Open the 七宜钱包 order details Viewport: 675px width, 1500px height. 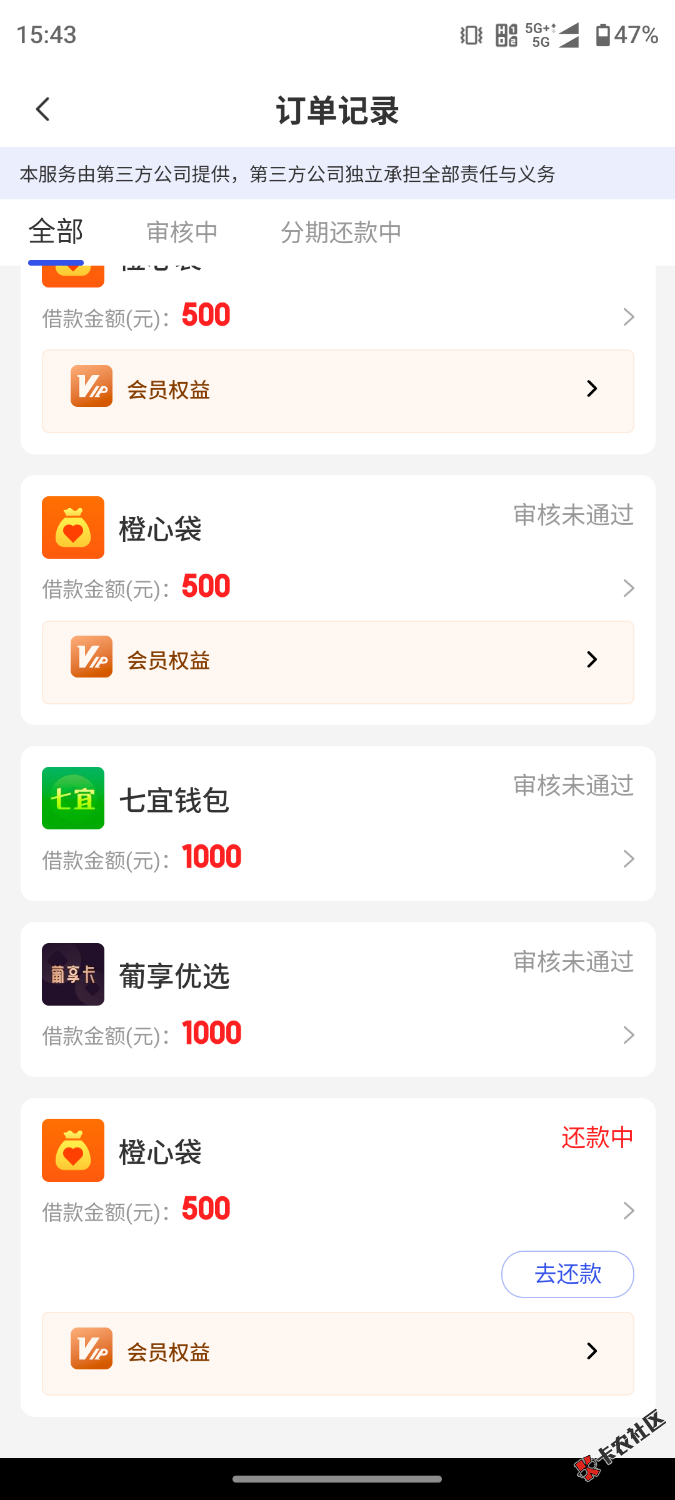337,823
